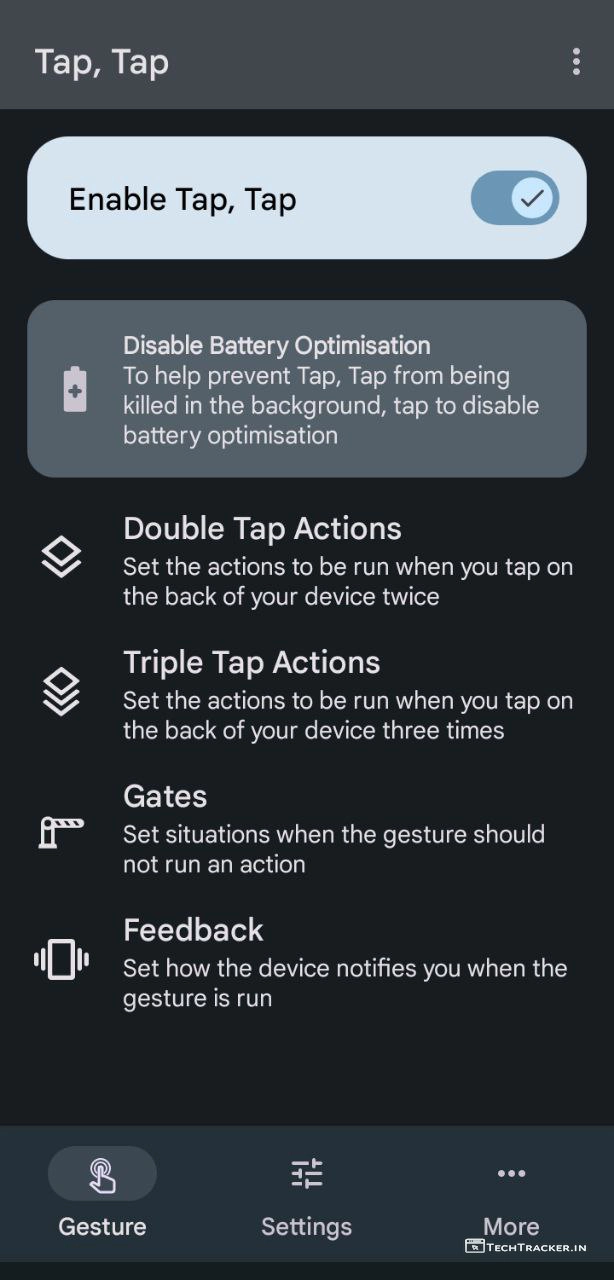Open Triple Tap Actions
The width and height of the screenshot is (614, 1280).
(306, 694)
